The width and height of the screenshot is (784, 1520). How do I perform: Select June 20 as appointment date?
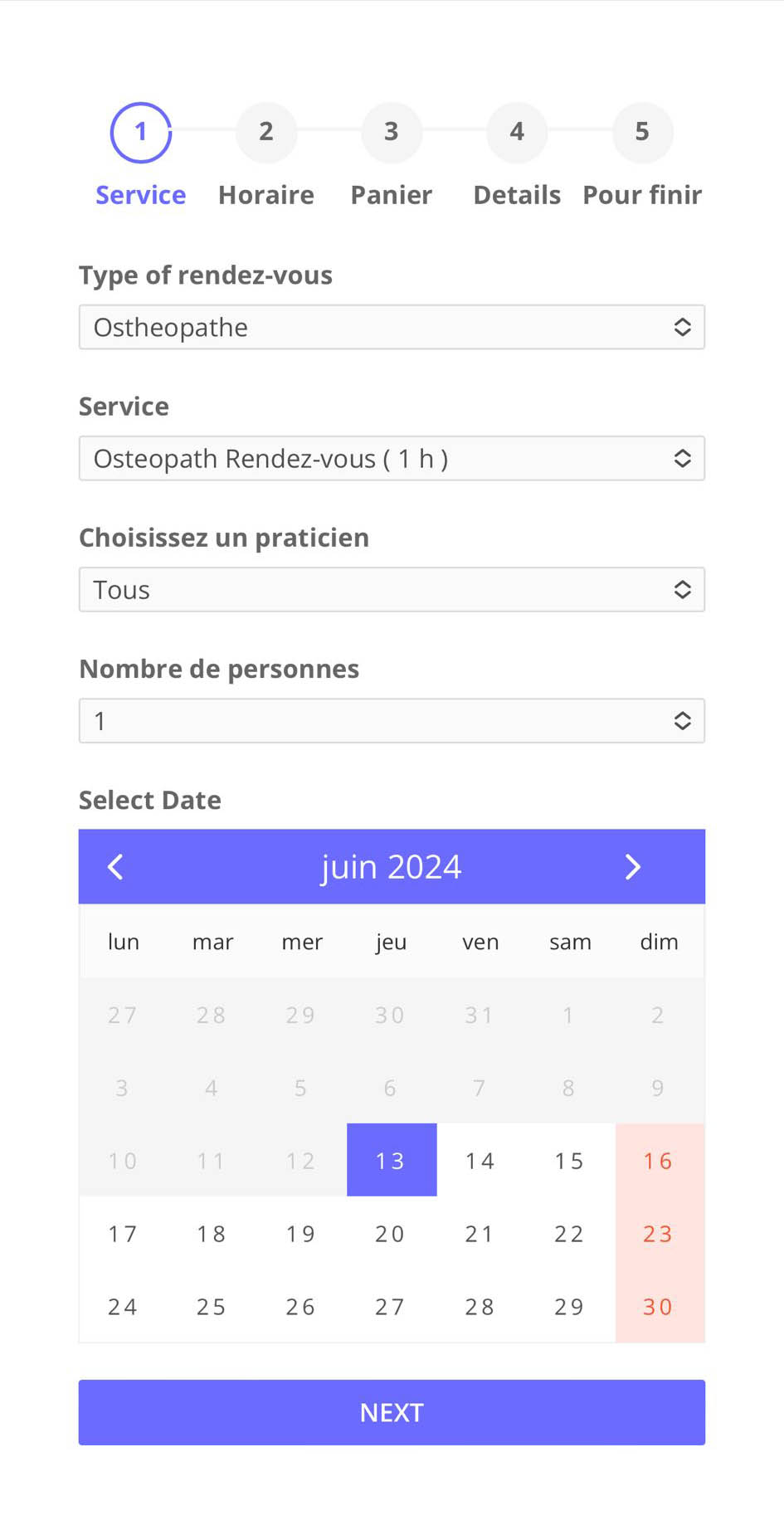(x=390, y=1233)
